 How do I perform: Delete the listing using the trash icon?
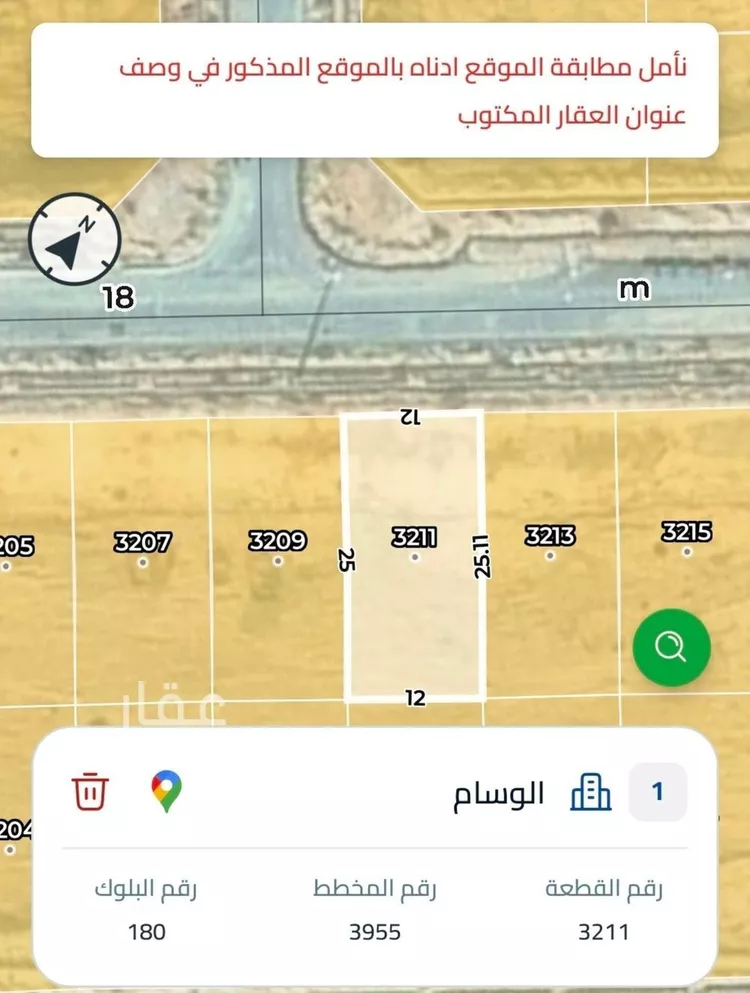88,793
